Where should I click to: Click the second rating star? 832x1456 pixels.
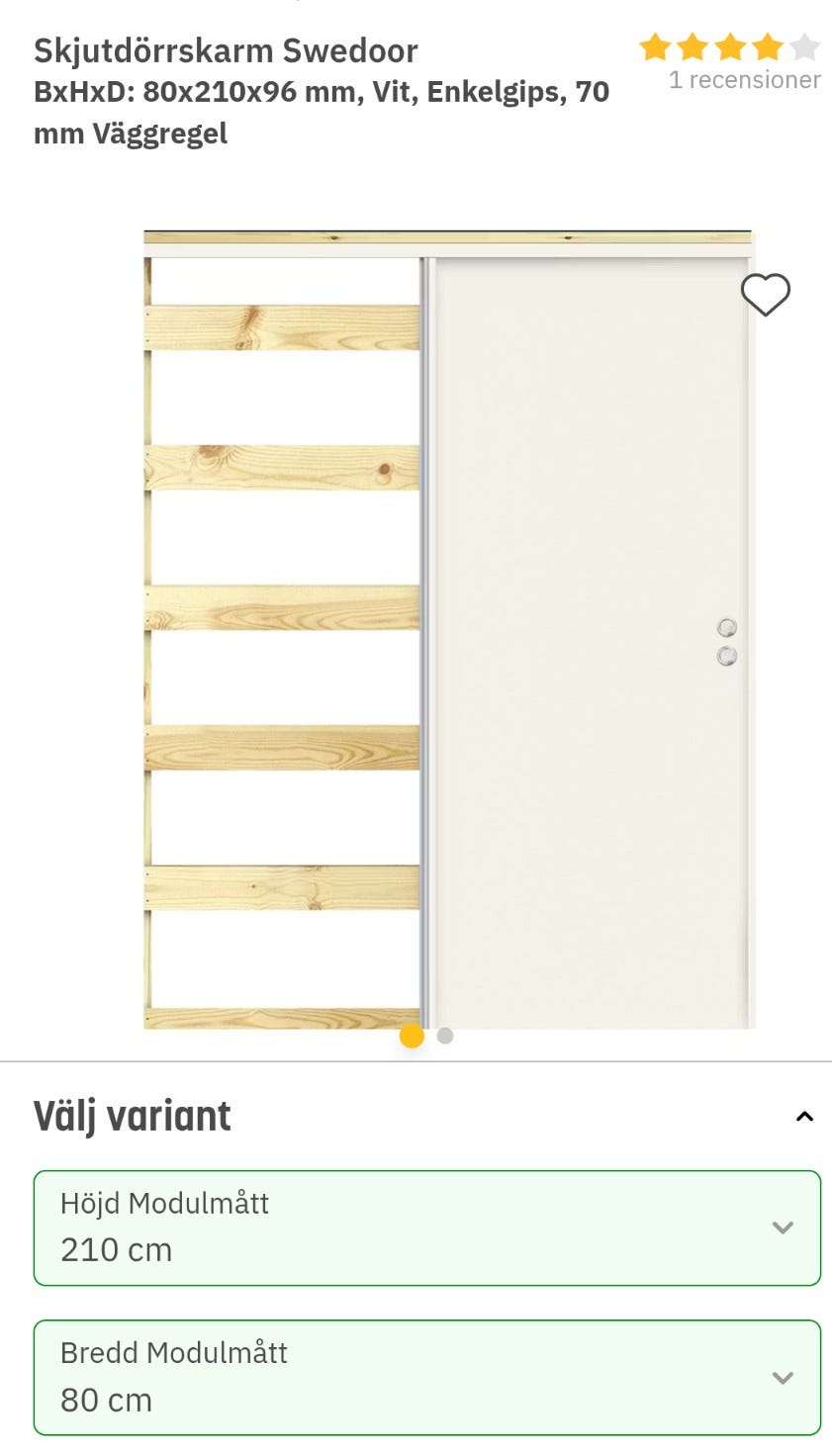692,46
